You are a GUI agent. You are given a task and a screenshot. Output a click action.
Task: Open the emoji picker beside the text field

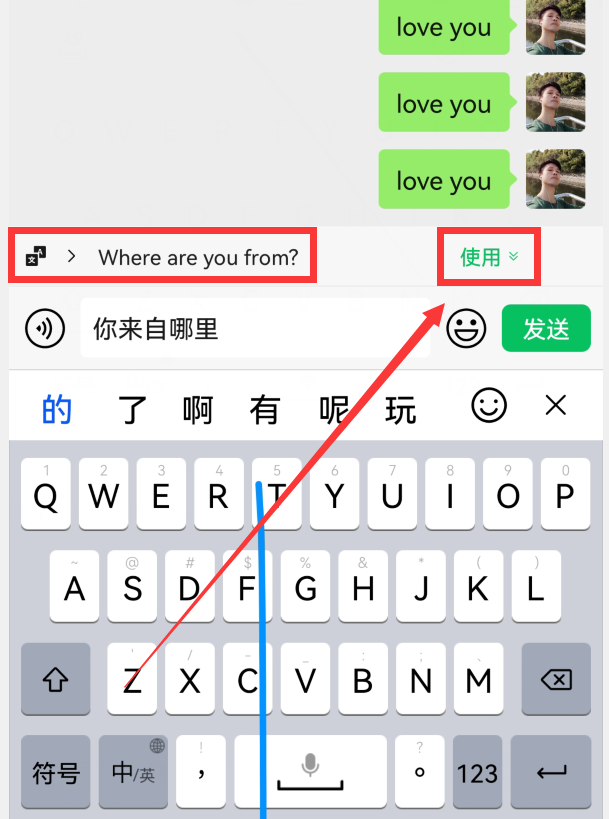click(466, 329)
